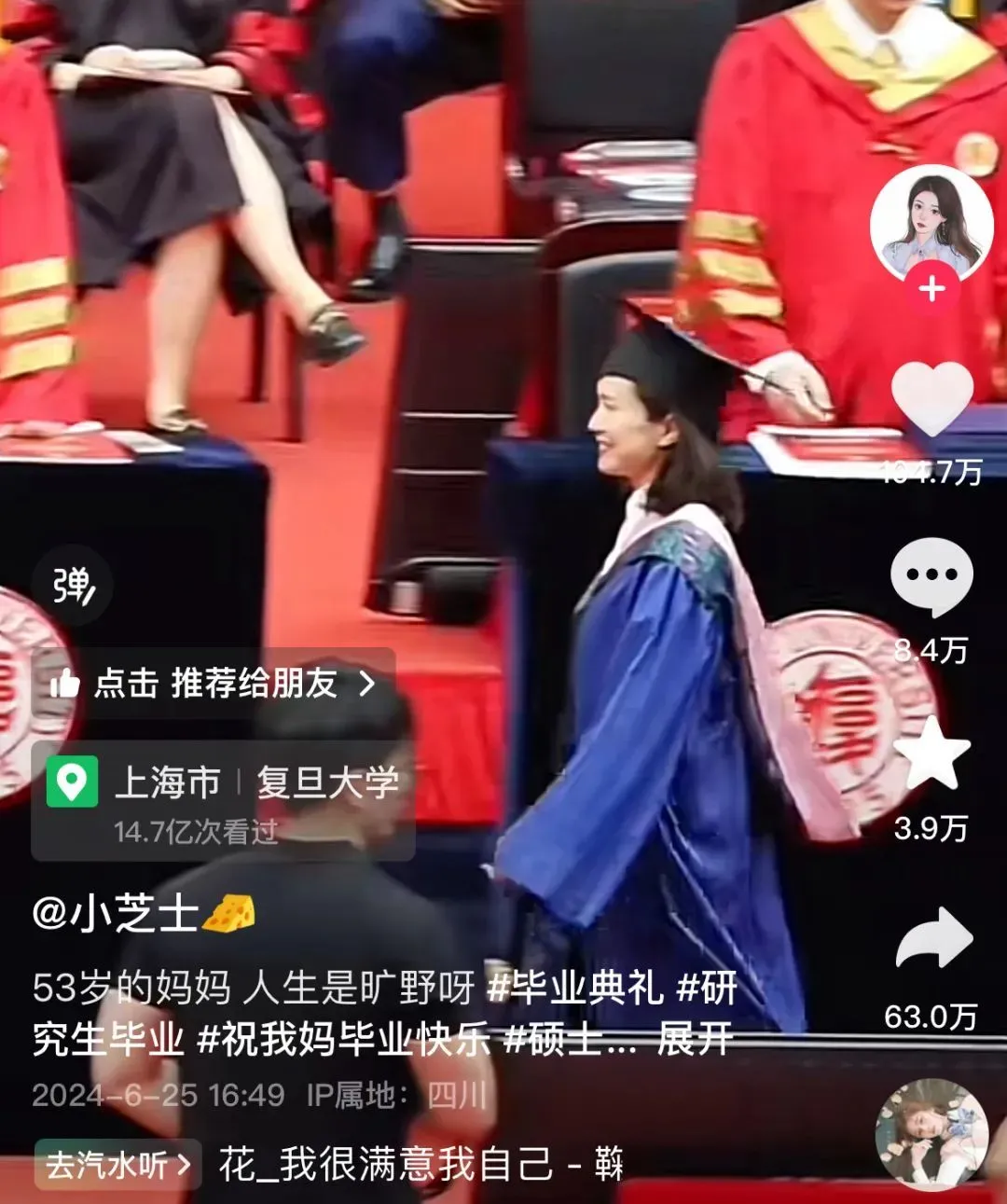Tap the 去汽水听 music button
1007x1204 pixels.
tap(117, 1165)
